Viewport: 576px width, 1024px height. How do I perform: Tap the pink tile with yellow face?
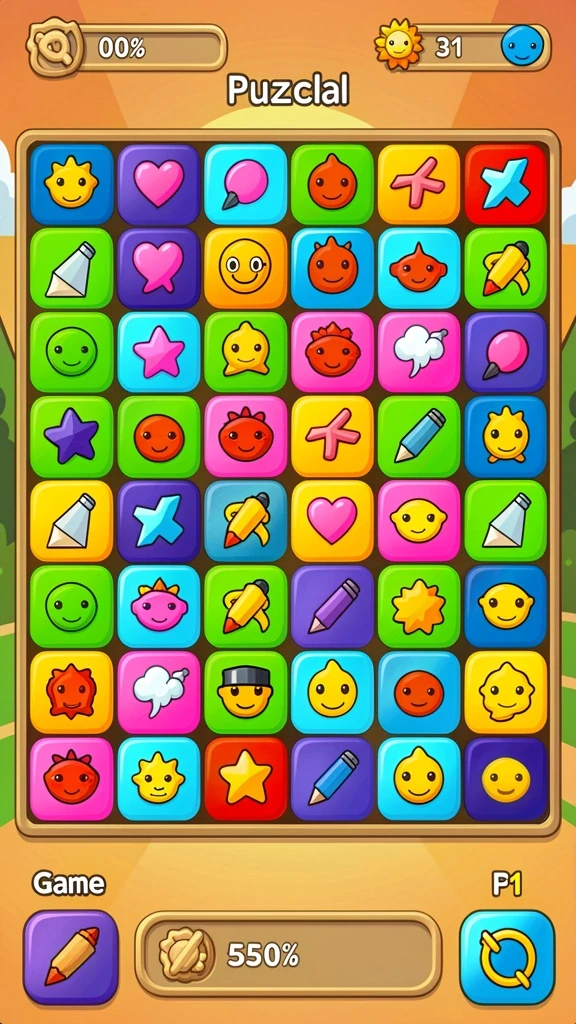[x=419, y=521]
